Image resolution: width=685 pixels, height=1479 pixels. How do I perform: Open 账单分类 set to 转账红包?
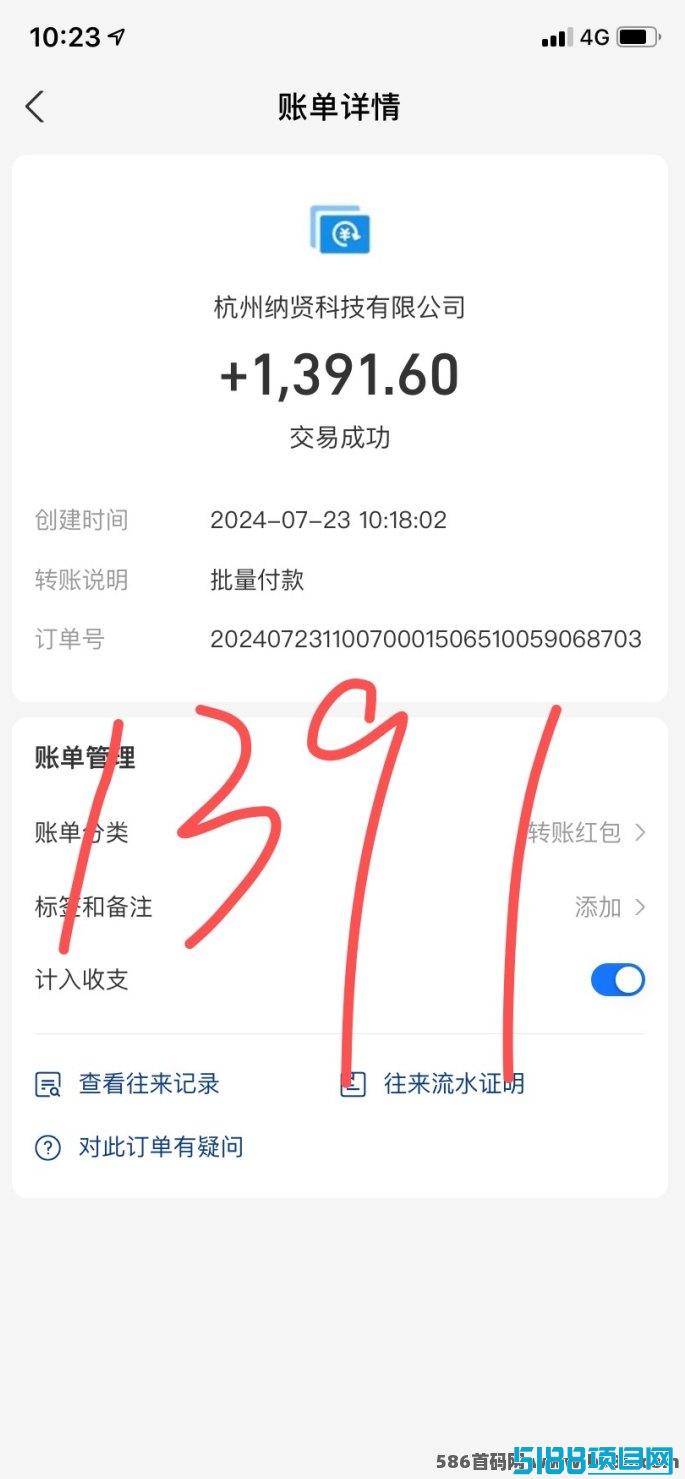click(340, 832)
